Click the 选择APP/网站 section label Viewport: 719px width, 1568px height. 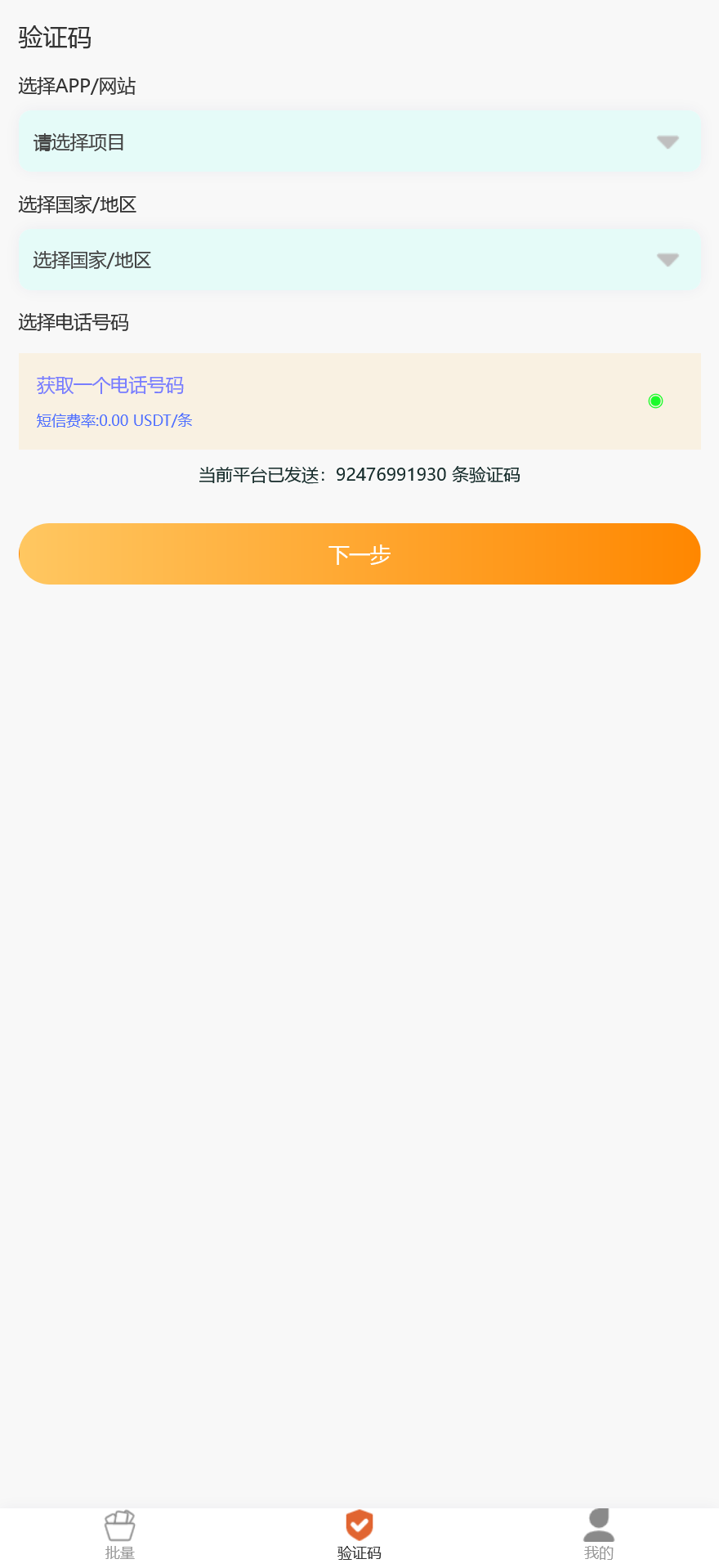click(78, 86)
